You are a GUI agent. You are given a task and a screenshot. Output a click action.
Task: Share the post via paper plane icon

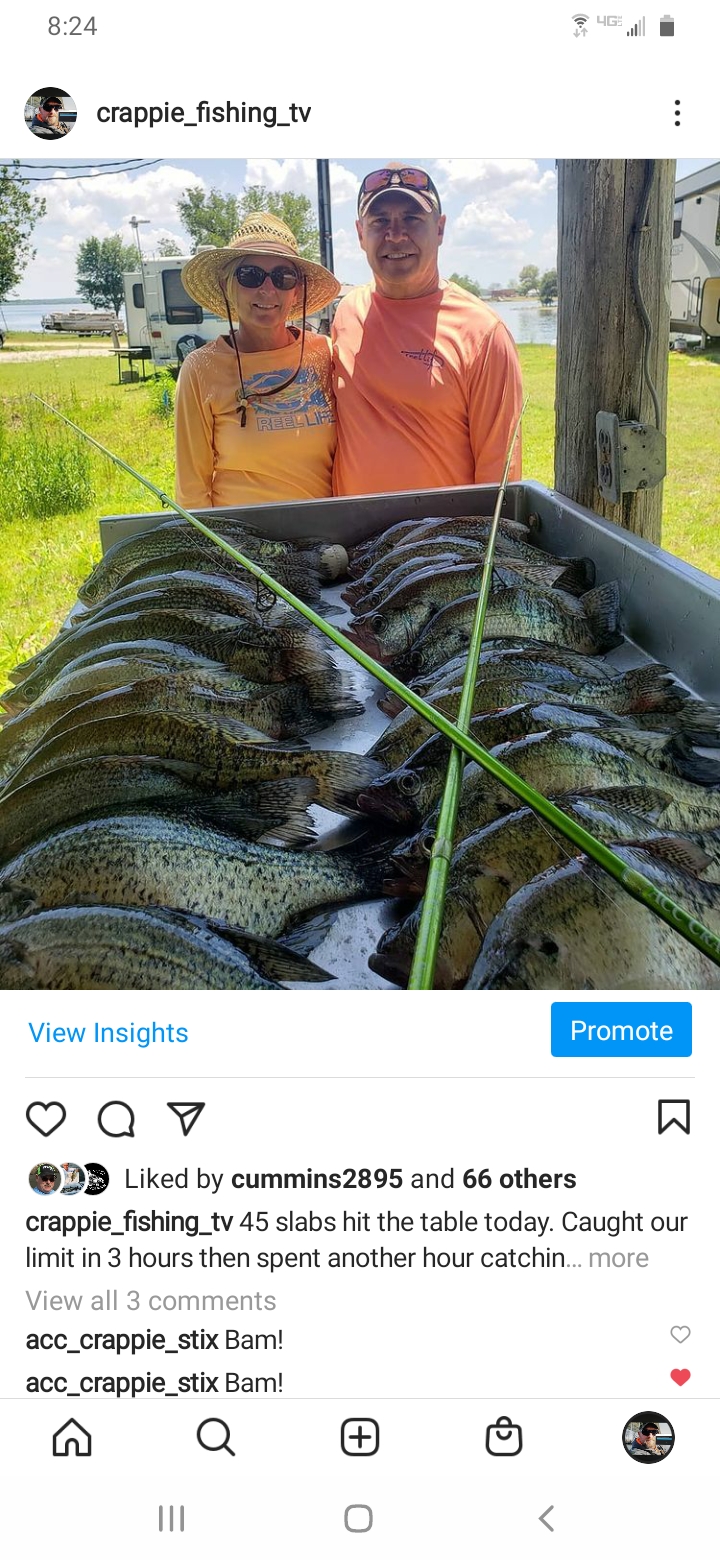pos(186,1118)
